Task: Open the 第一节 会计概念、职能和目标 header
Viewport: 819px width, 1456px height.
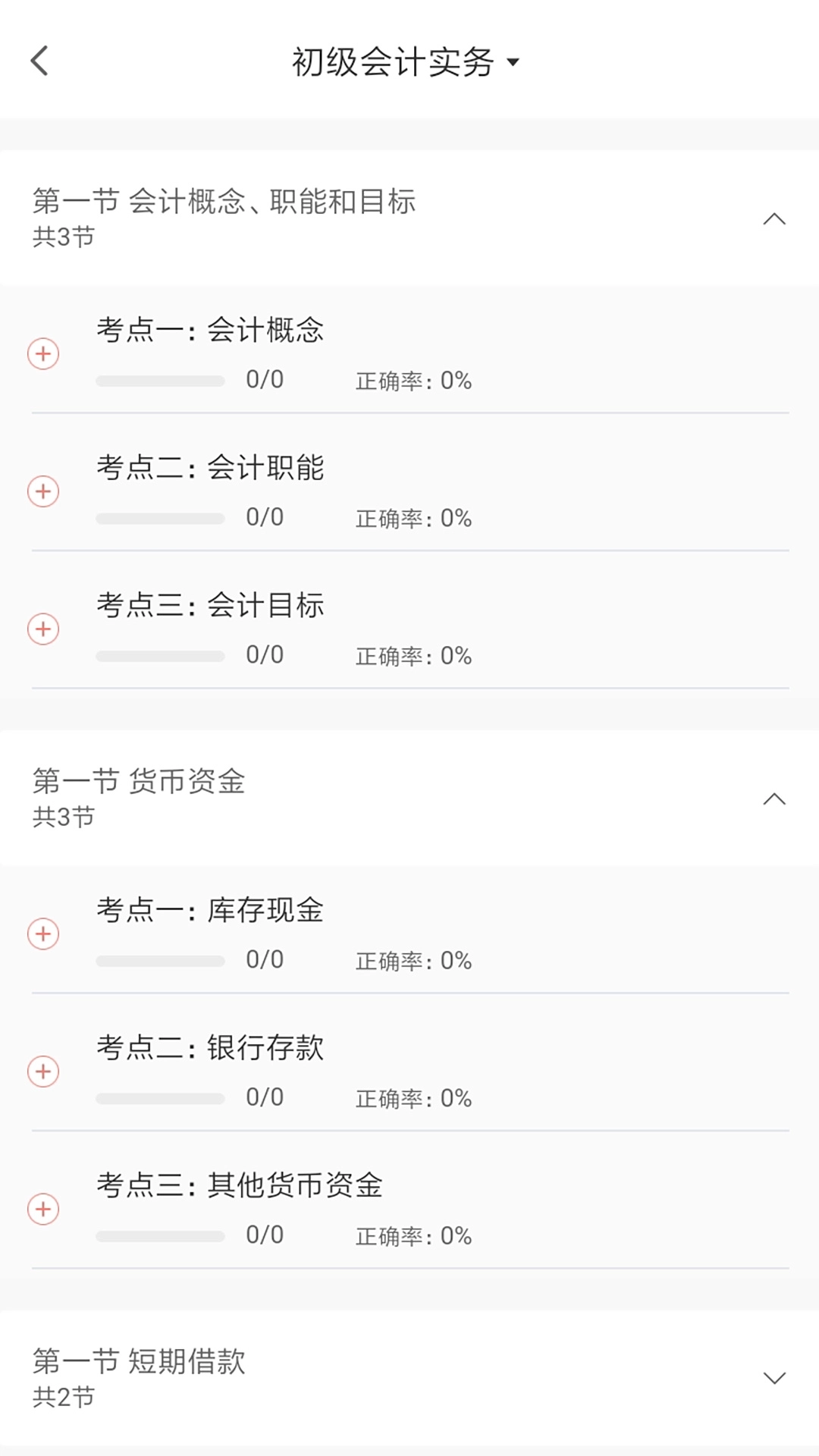Action: click(225, 203)
